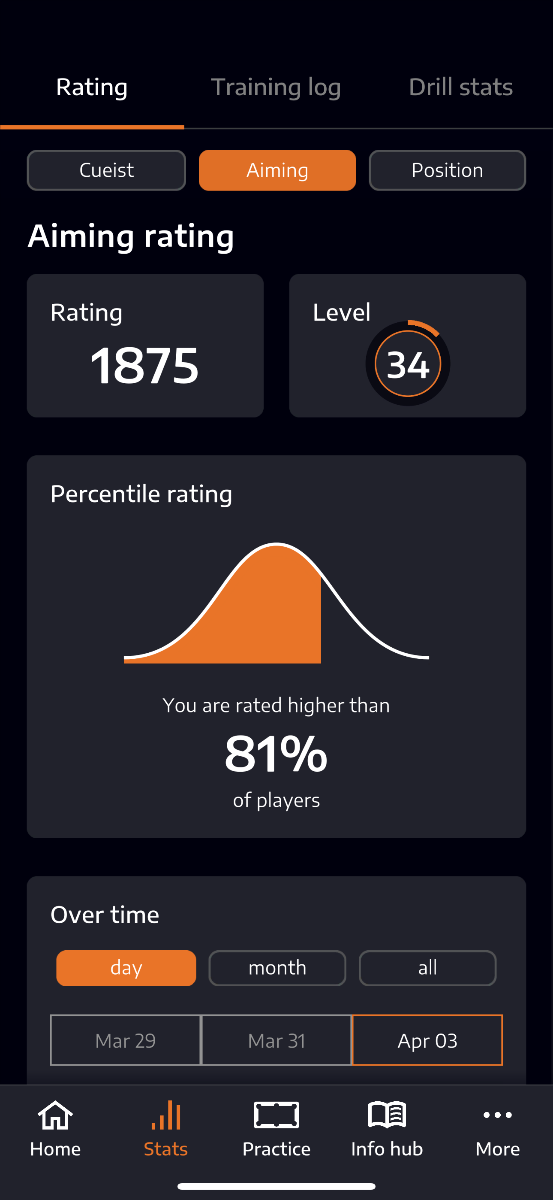The height and width of the screenshot is (1200, 553).
Task: Show the Position rating
Action: pos(447,170)
